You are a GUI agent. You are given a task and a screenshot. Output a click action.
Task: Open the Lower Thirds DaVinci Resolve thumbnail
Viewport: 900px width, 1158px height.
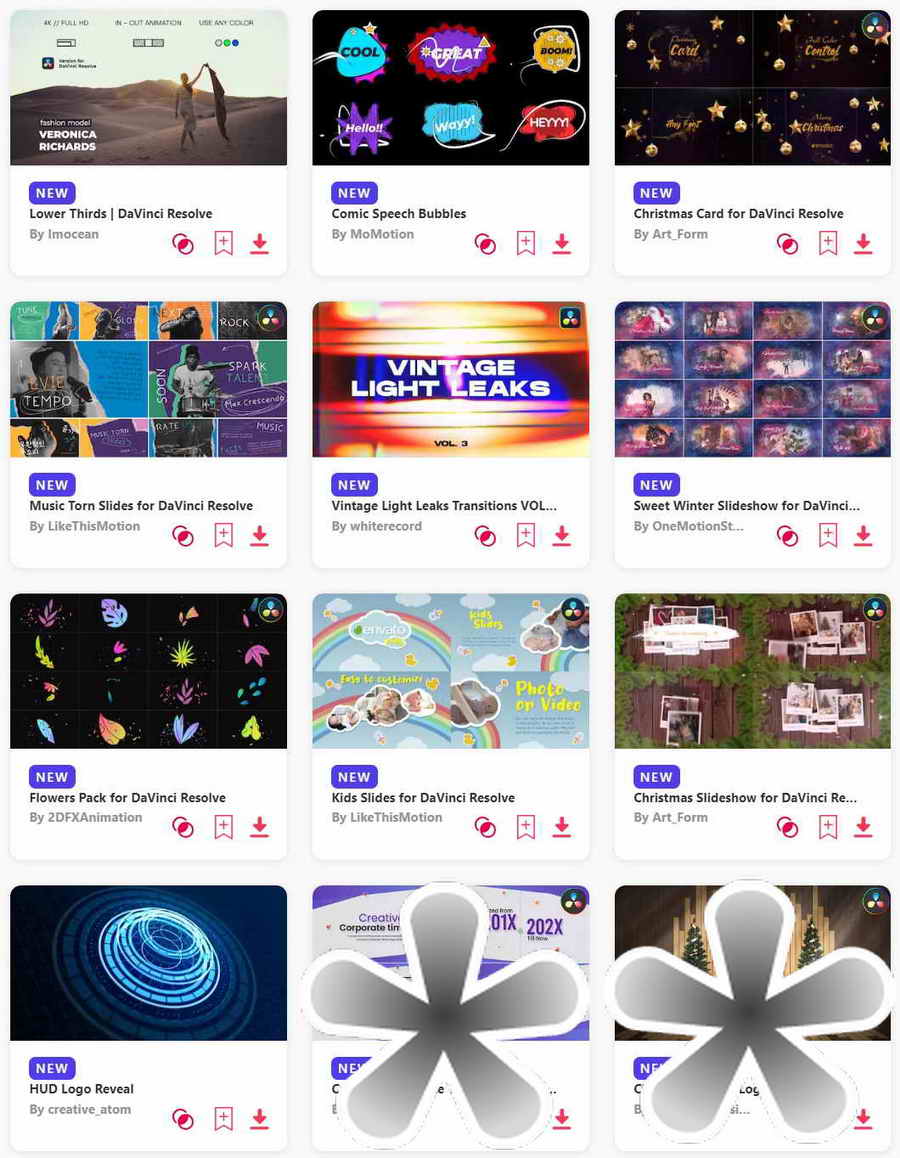(148, 88)
